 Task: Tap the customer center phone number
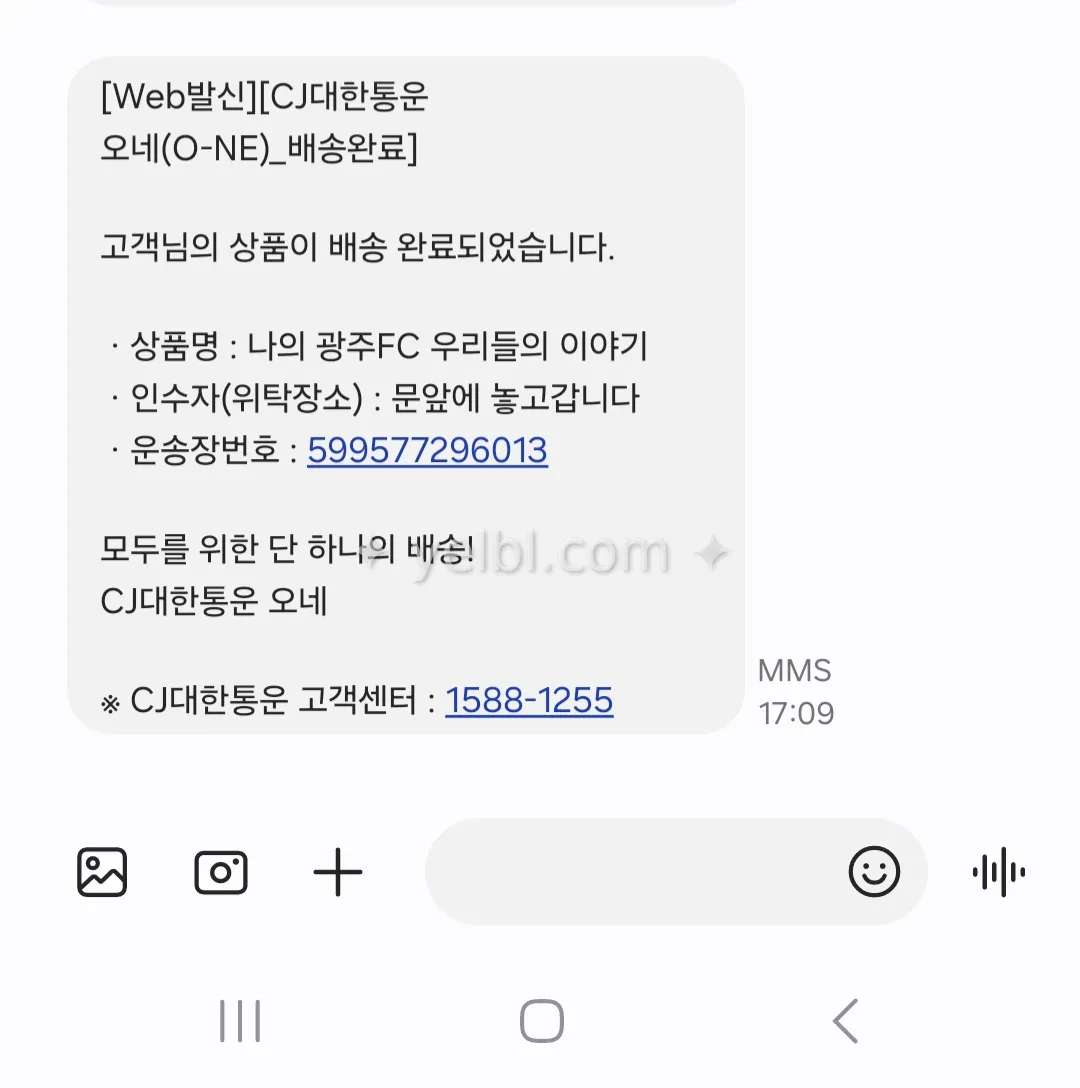529,701
